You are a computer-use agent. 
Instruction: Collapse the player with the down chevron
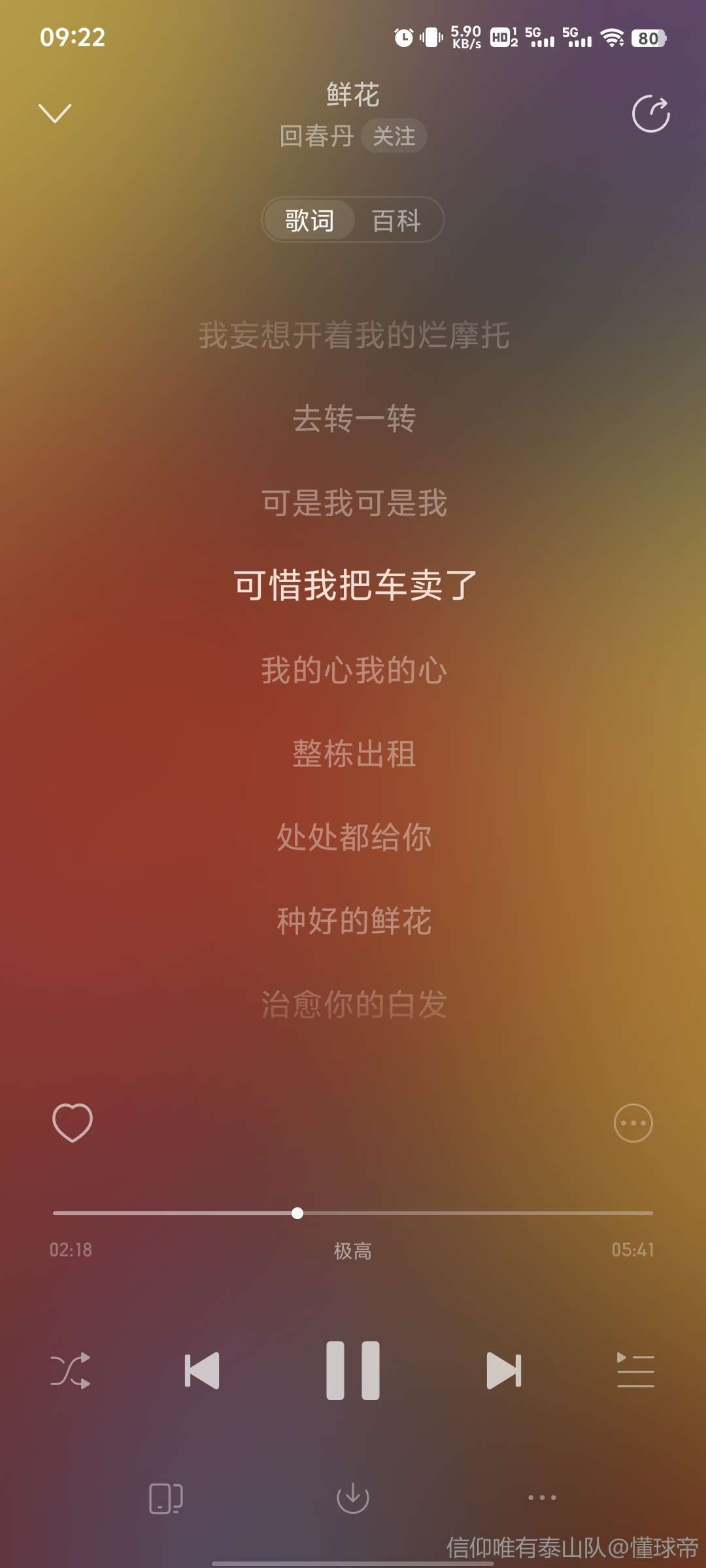(x=55, y=113)
